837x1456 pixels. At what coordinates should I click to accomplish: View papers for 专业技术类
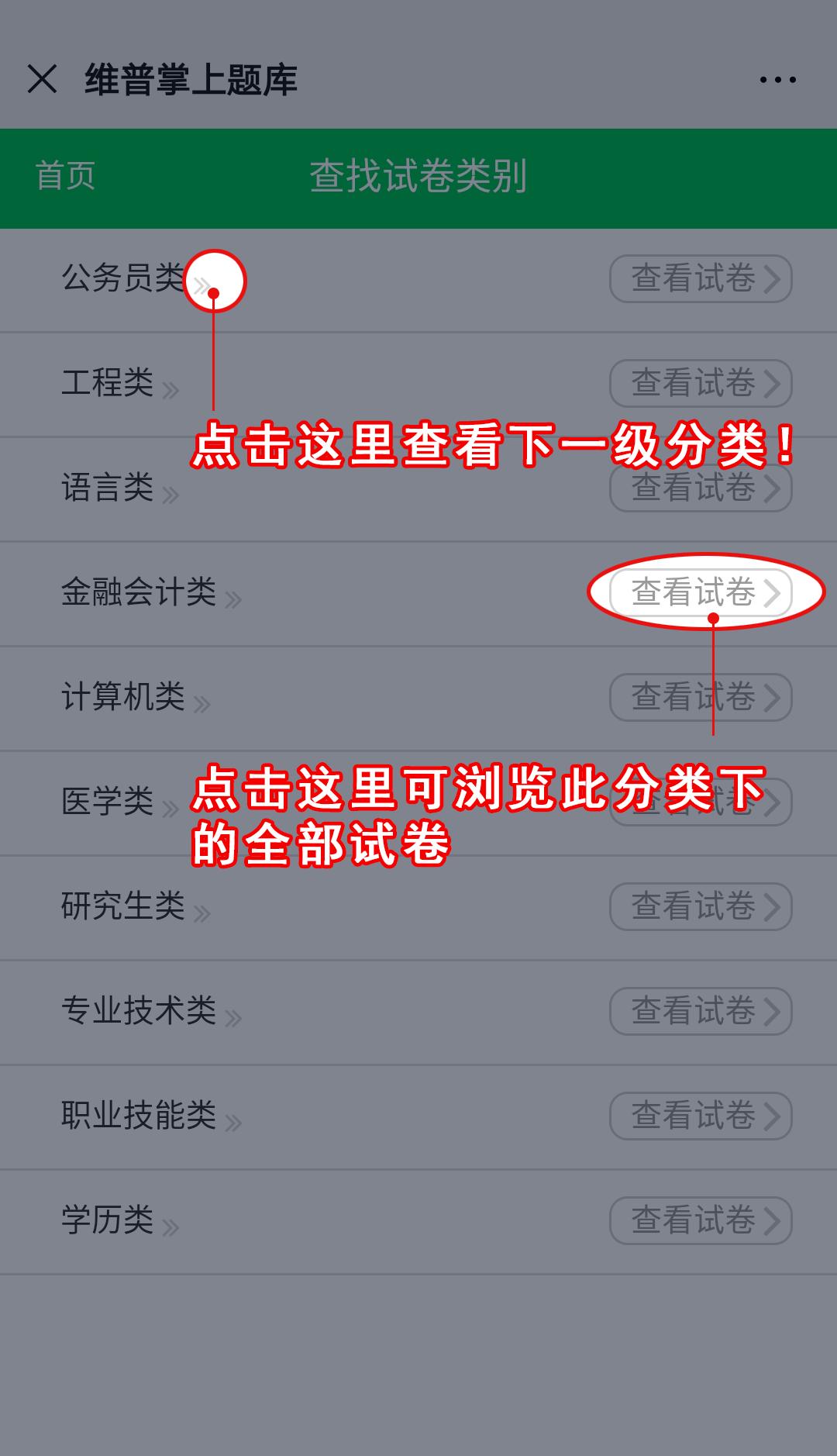click(x=701, y=1011)
